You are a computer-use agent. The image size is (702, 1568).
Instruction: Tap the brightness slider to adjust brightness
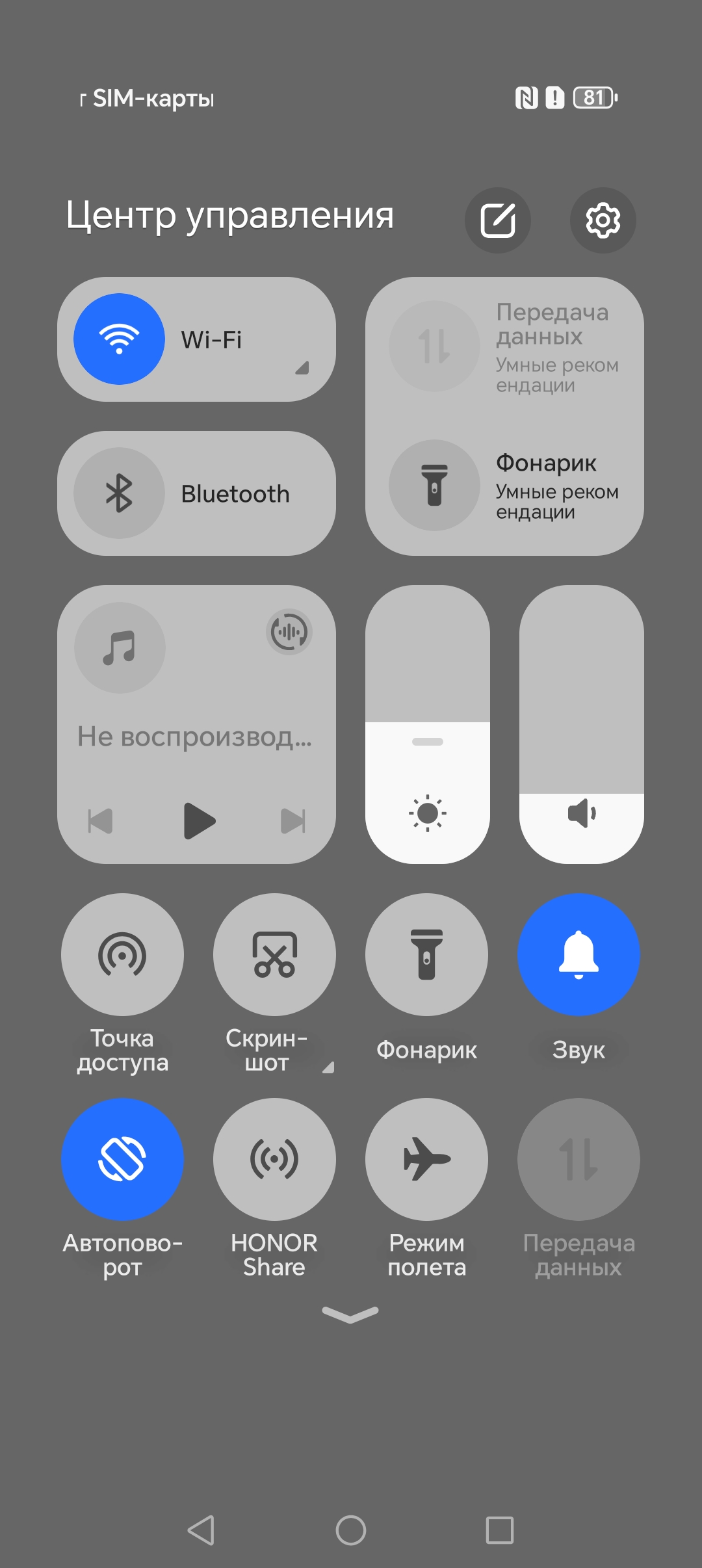pyautogui.click(x=427, y=724)
